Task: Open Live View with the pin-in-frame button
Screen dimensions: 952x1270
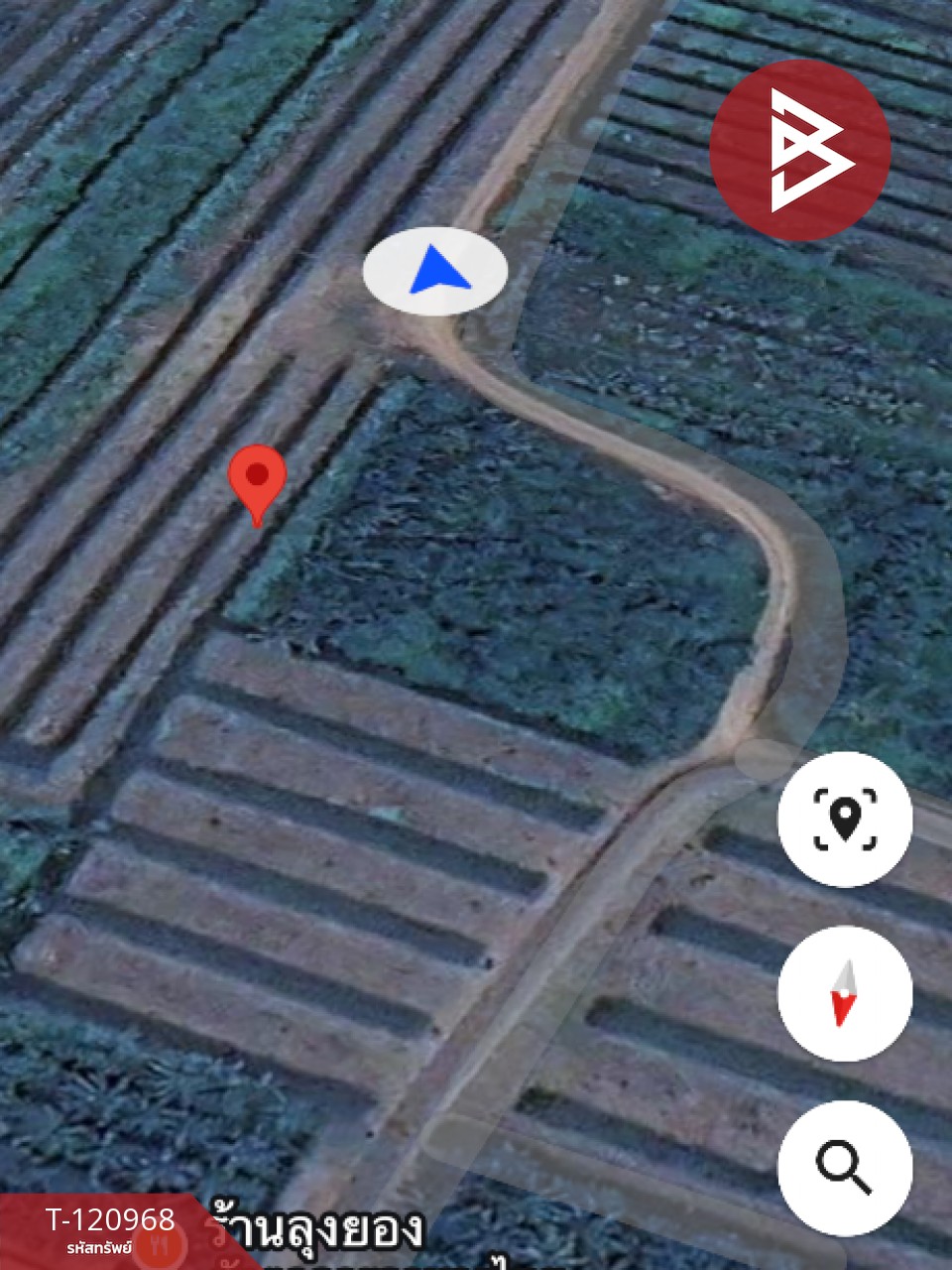Action: click(845, 820)
